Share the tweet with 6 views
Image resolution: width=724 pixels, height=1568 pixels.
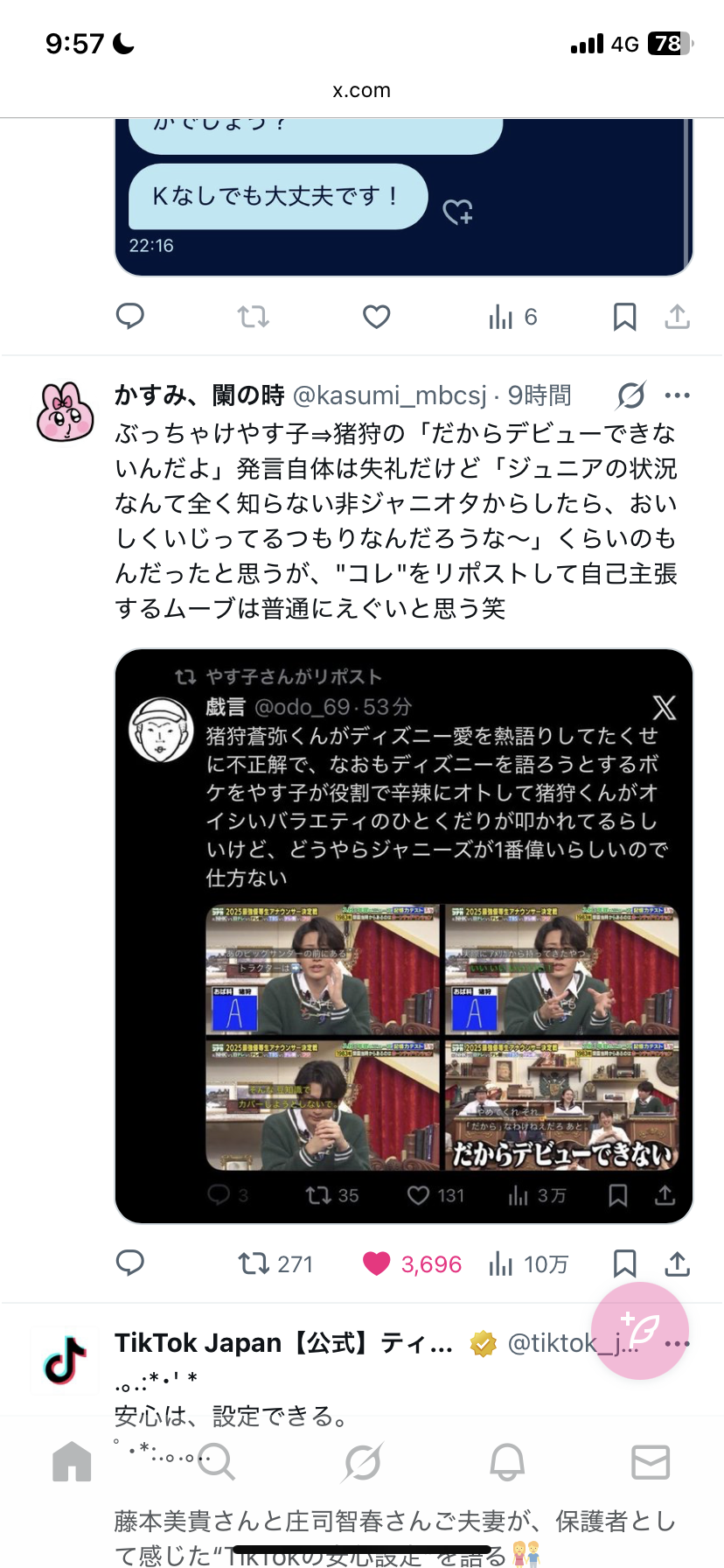click(x=678, y=316)
